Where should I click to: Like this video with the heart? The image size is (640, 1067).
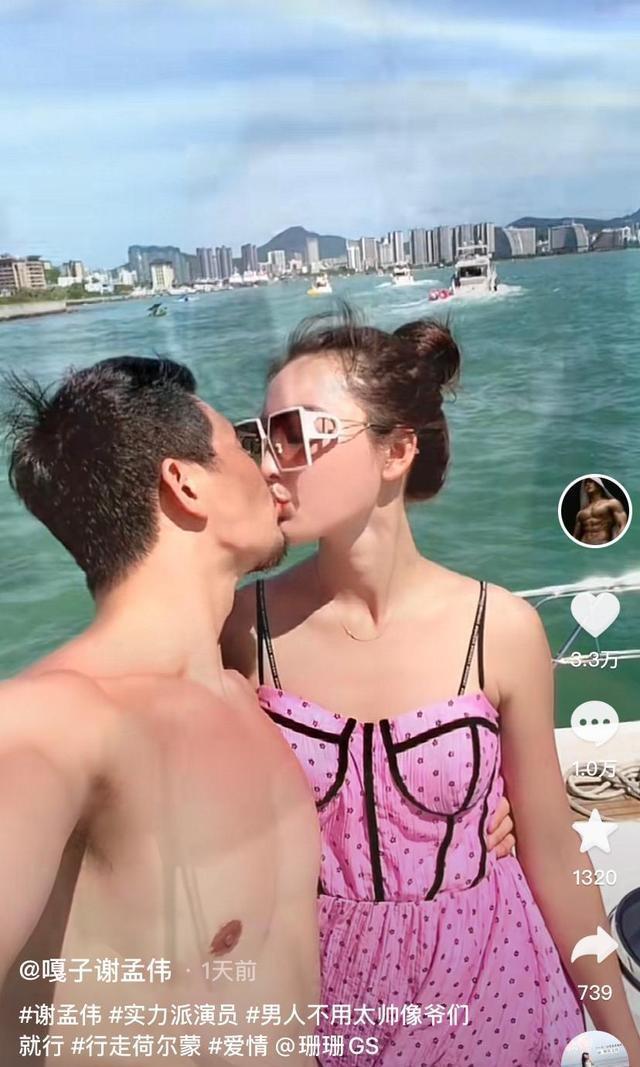[594, 614]
